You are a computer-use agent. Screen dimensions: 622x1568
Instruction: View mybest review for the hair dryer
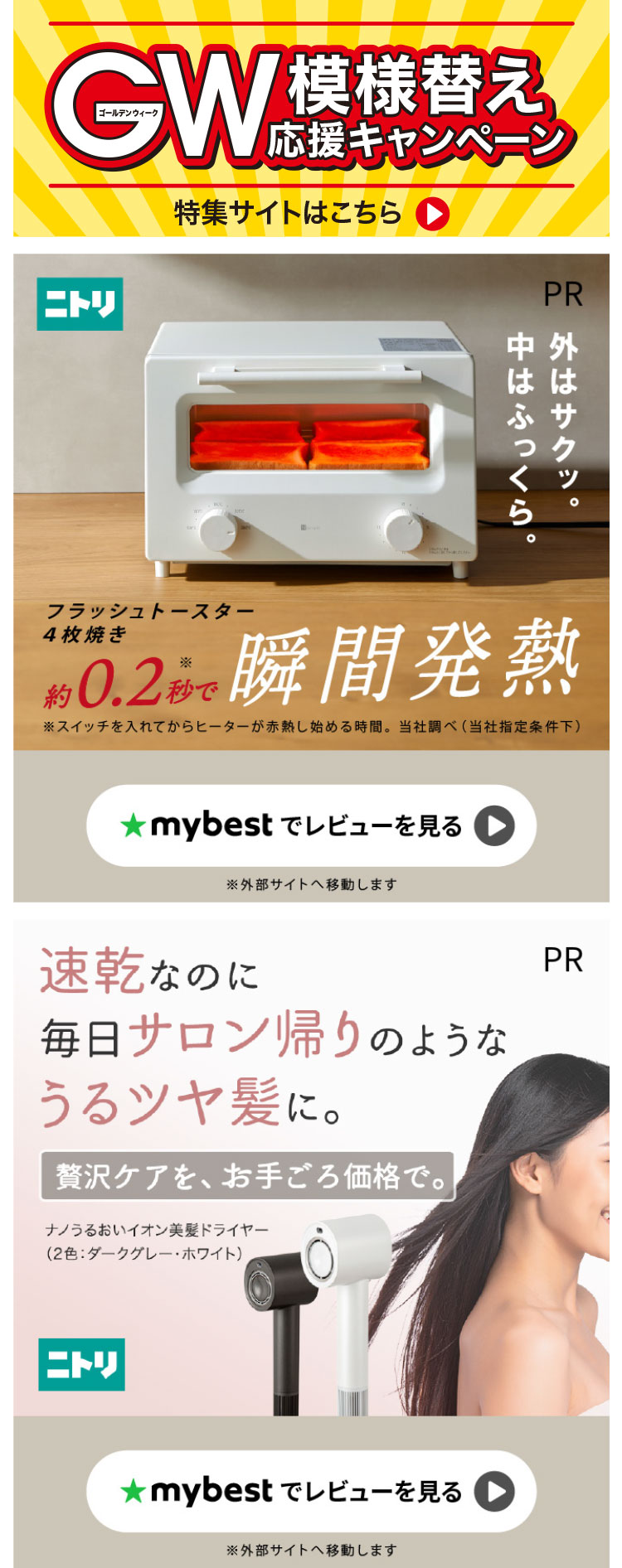pos(311,1491)
